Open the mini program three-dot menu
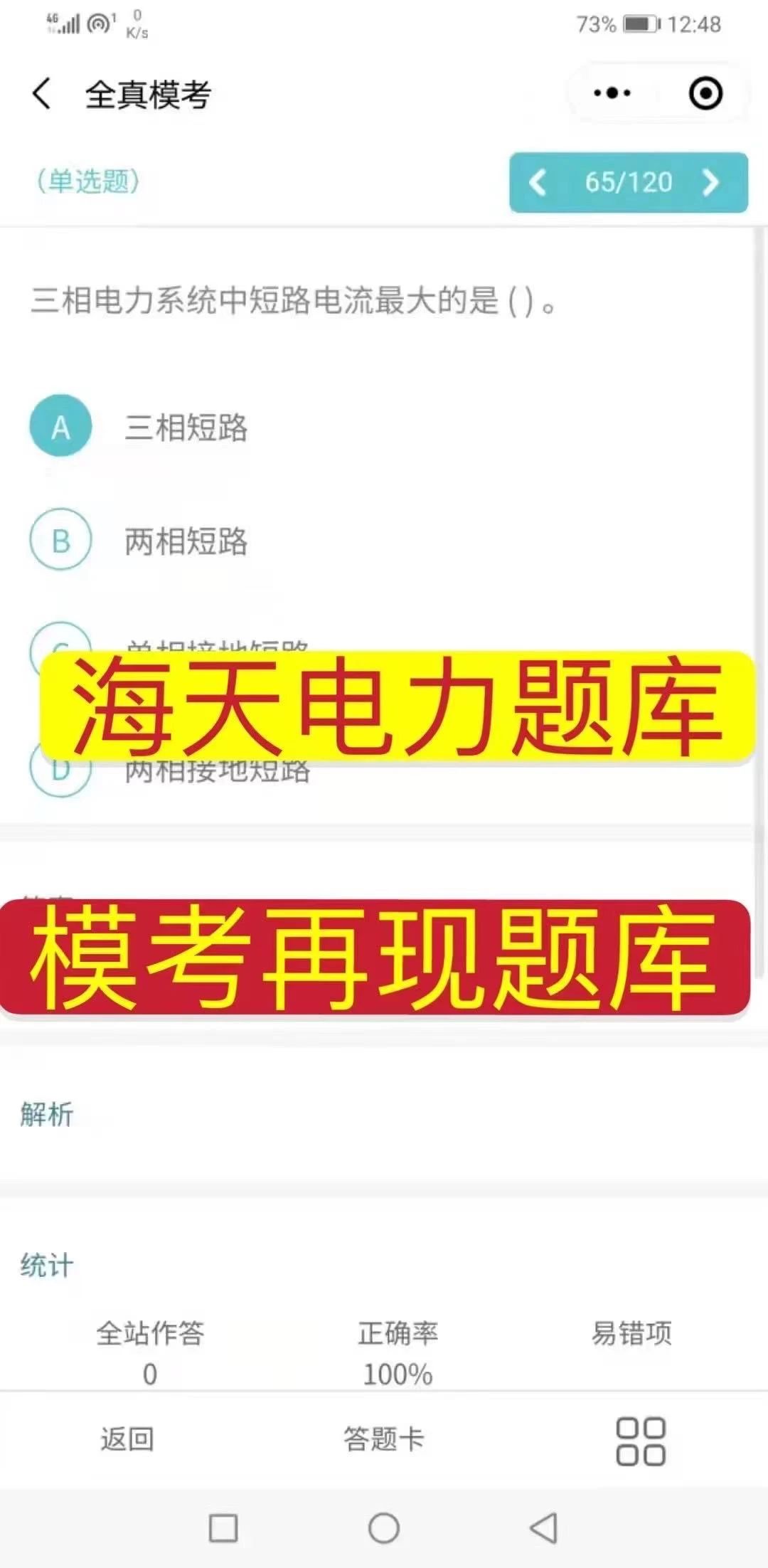The height and width of the screenshot is (1568, 768). [x=612, y=93]
